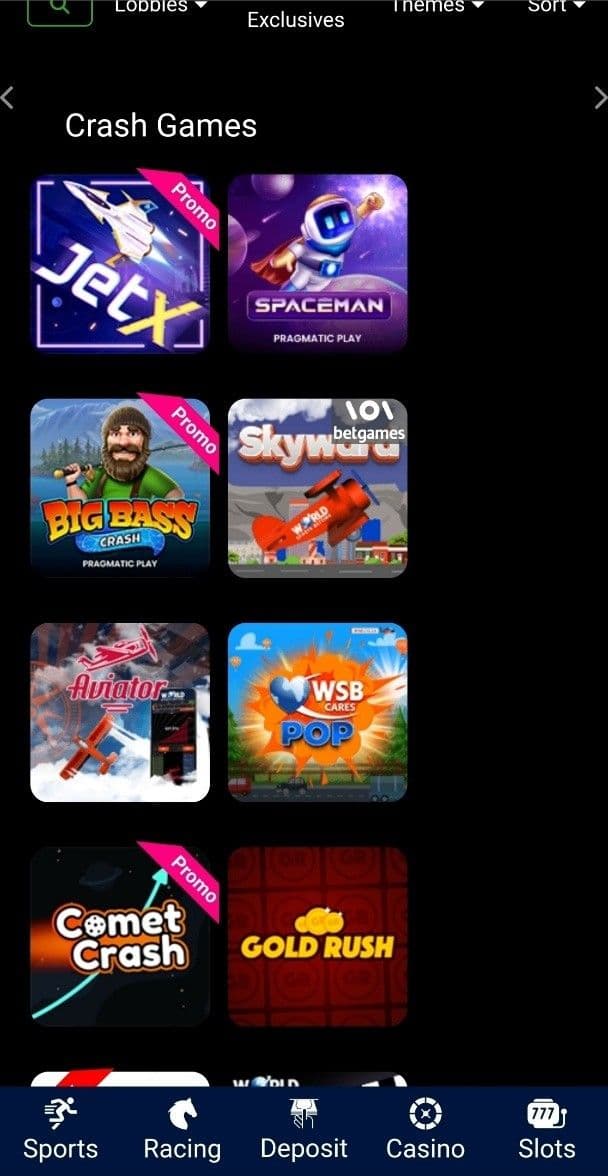Open the Deposit page
This screenshot has height=1176, width=608.
[x=303, y=1131]
